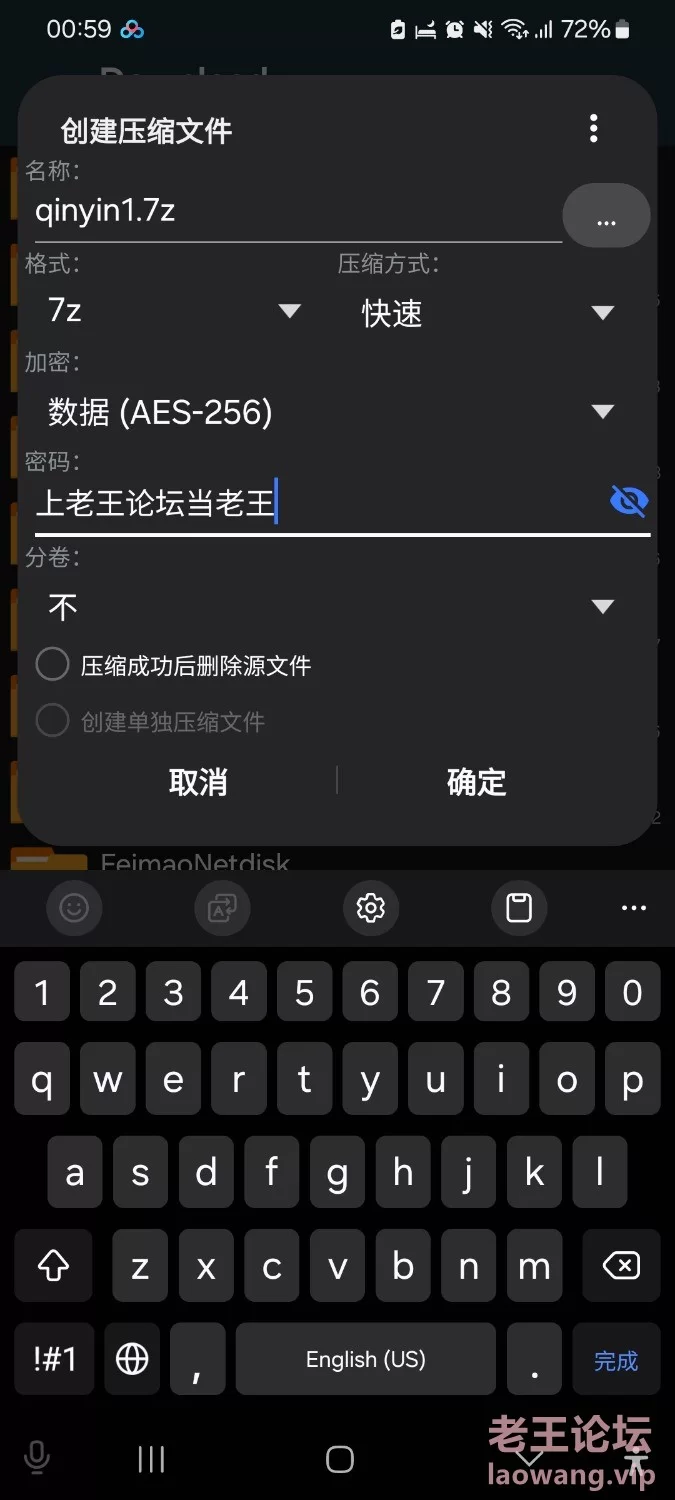Tap the 完成 done key

click(616, 1360)
